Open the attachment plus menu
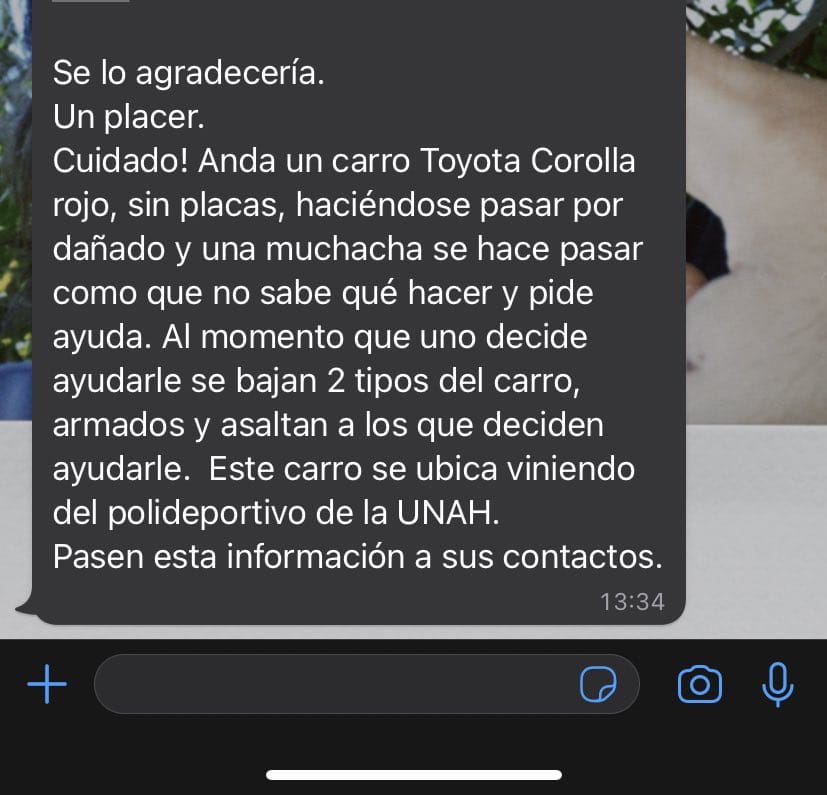Viewport: 827px width, 795px height. tap(46, 685)
